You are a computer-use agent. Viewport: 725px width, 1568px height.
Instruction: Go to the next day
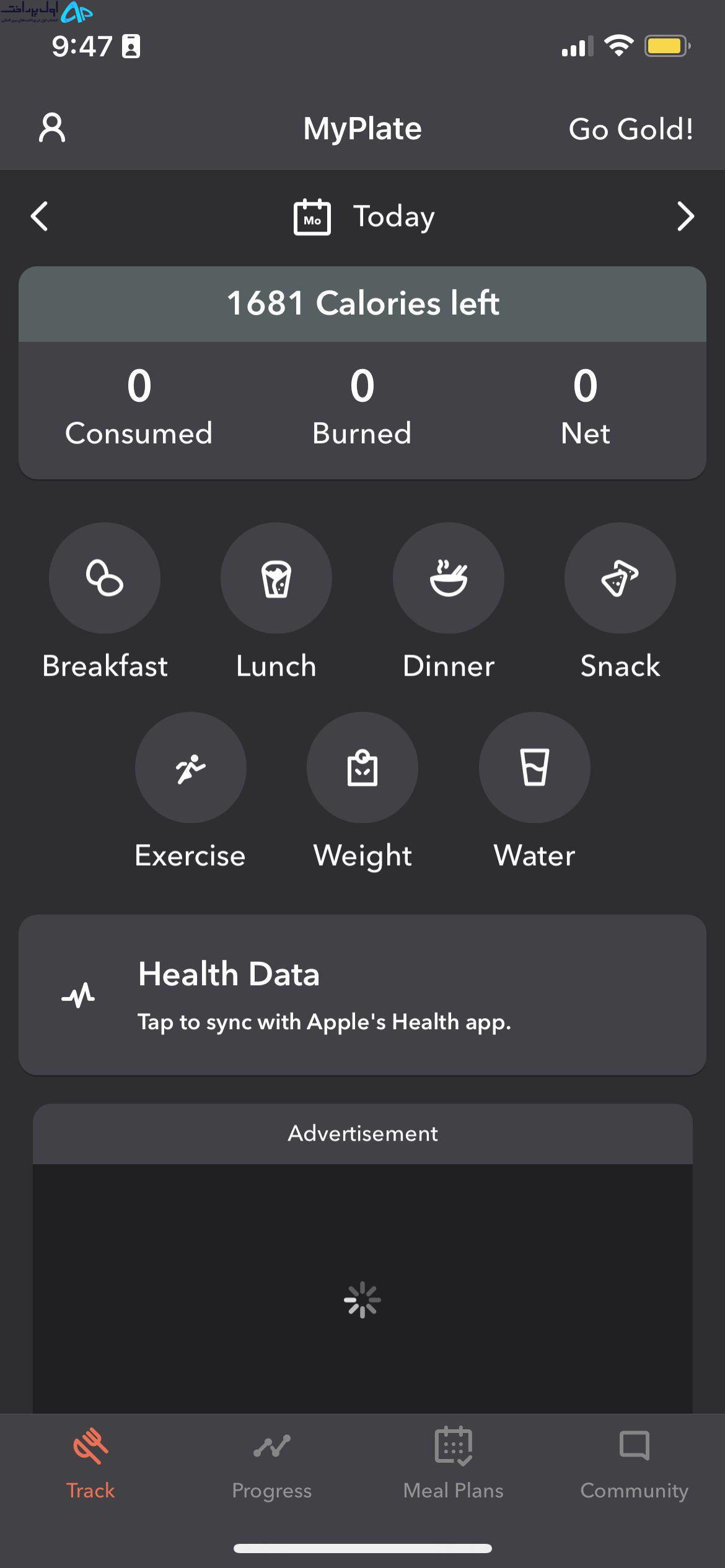point(685,216)
